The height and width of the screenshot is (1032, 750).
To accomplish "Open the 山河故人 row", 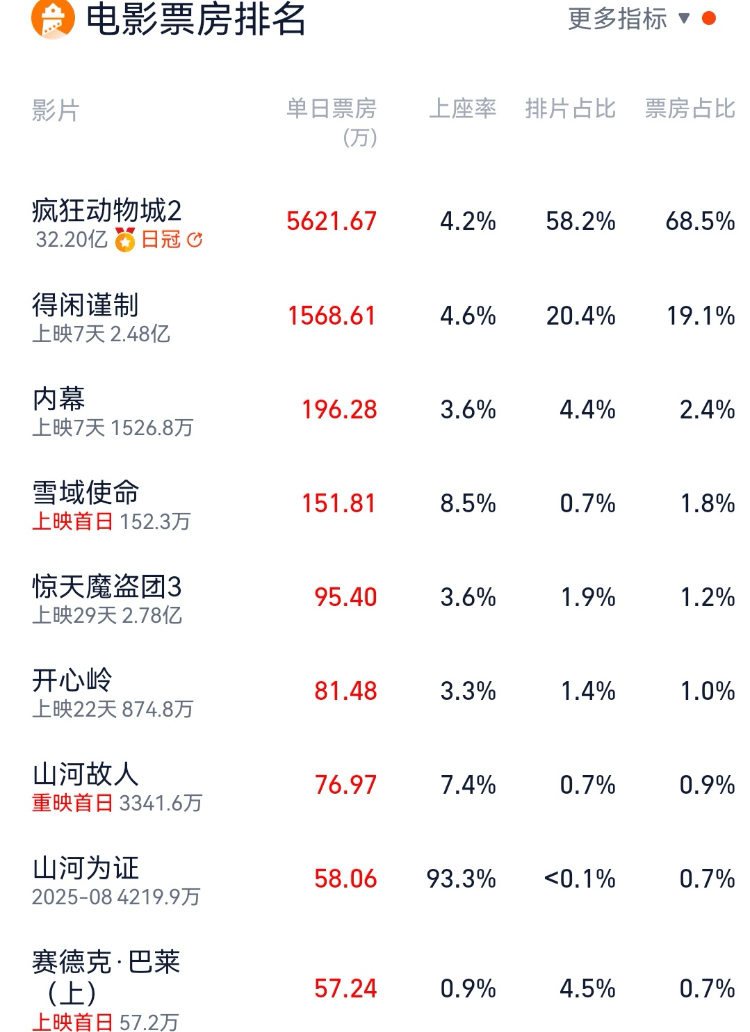I will click(85, 775).
